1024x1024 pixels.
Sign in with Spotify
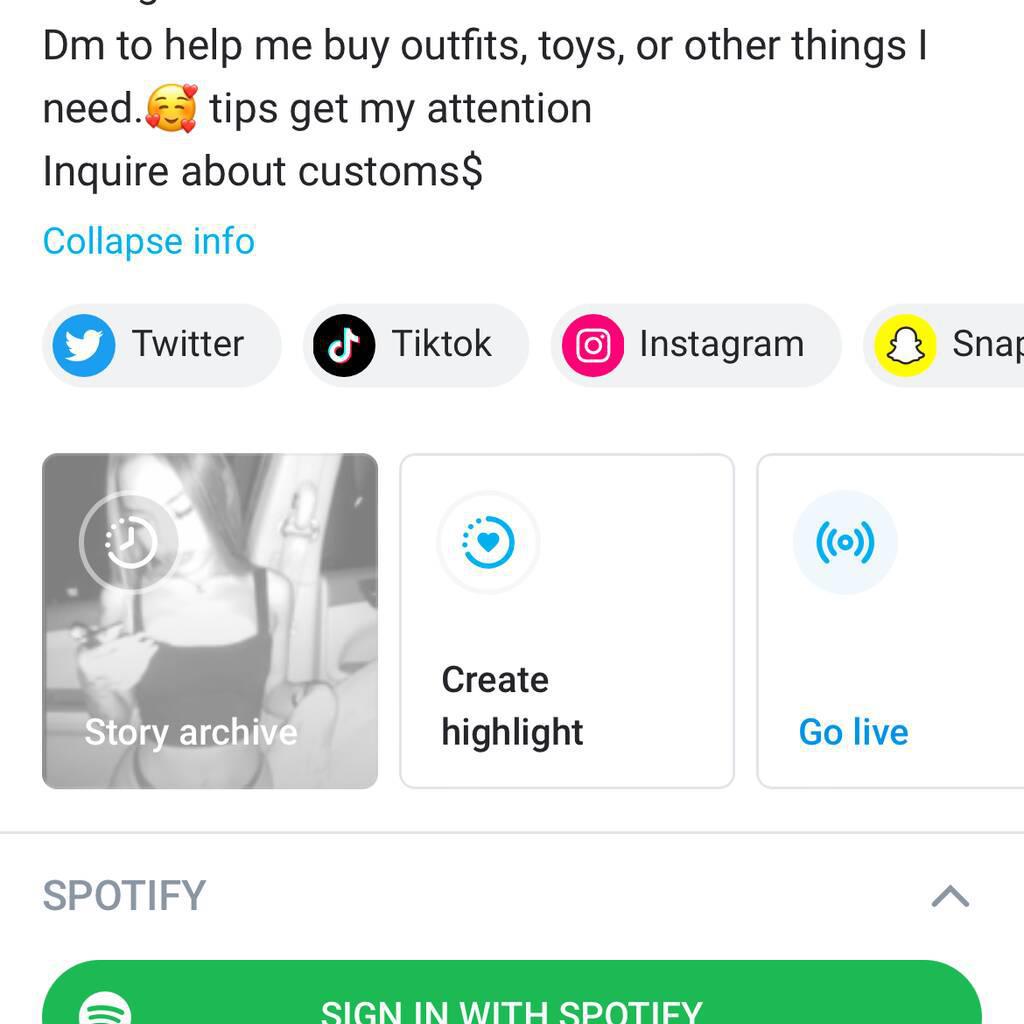(x=512, y=1000)
